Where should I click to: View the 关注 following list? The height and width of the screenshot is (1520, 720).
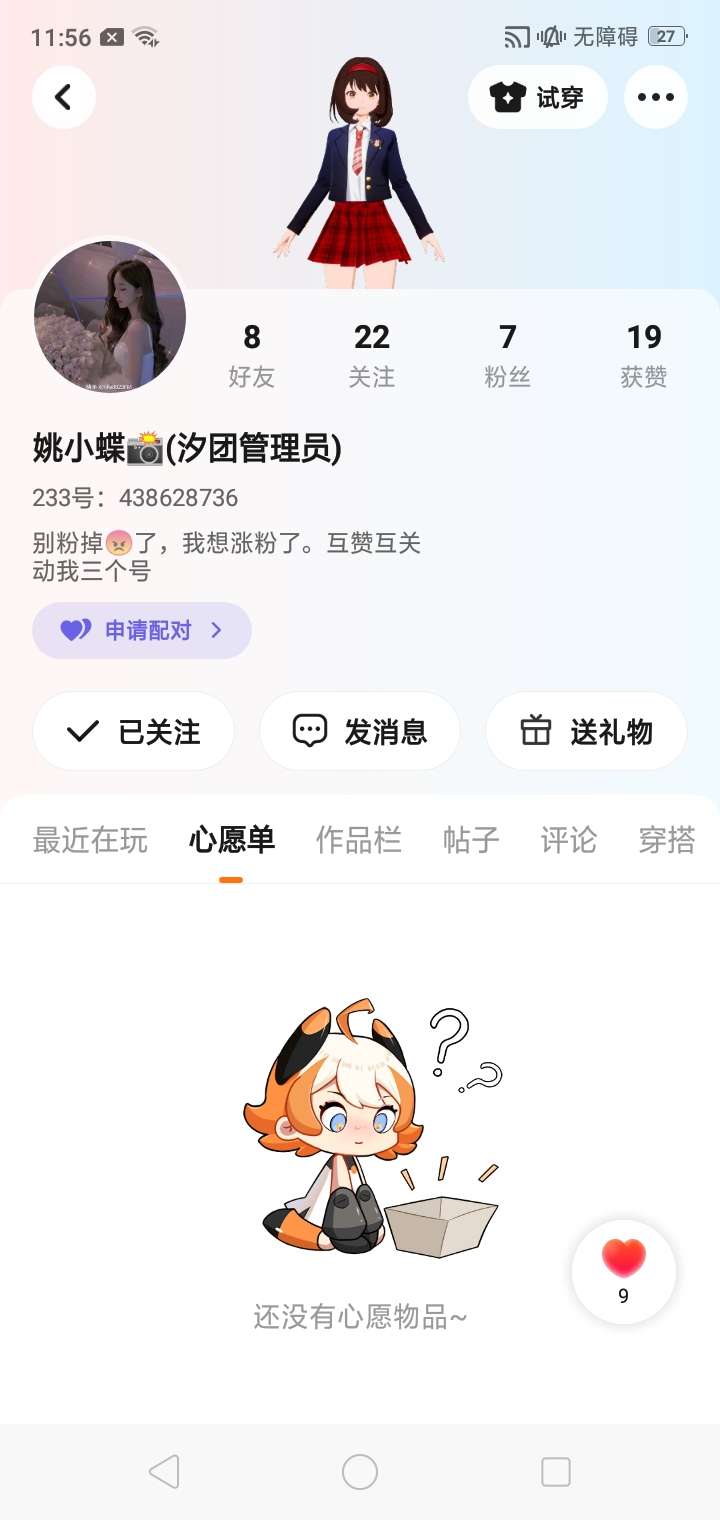coord(372,355)
